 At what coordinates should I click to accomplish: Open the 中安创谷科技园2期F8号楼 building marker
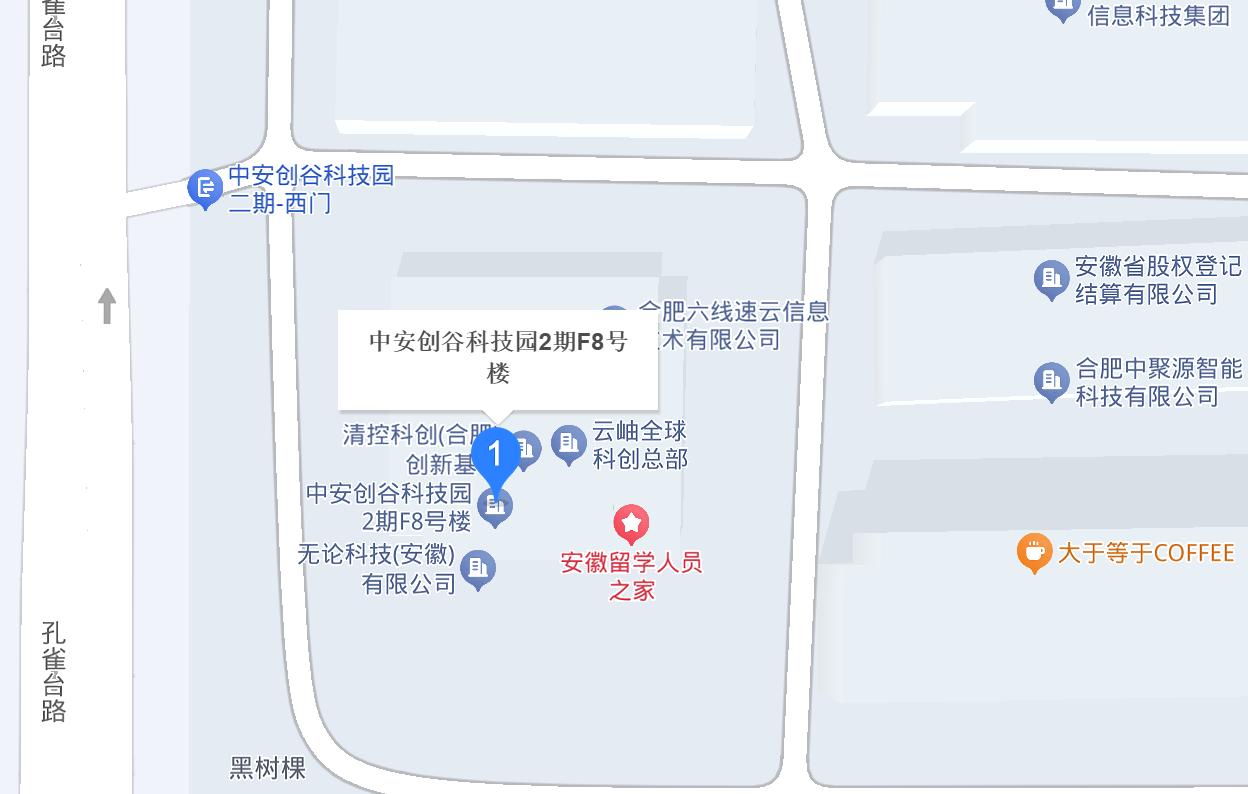click(x=495, y=508)
